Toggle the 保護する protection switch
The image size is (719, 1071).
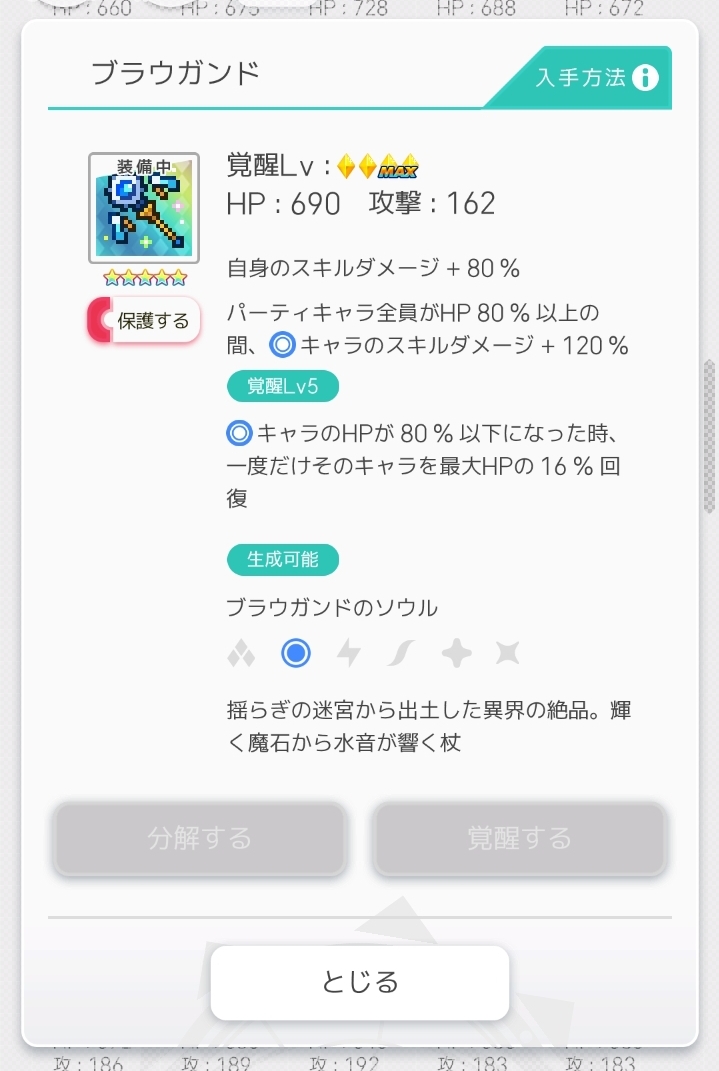coord(144,320)
